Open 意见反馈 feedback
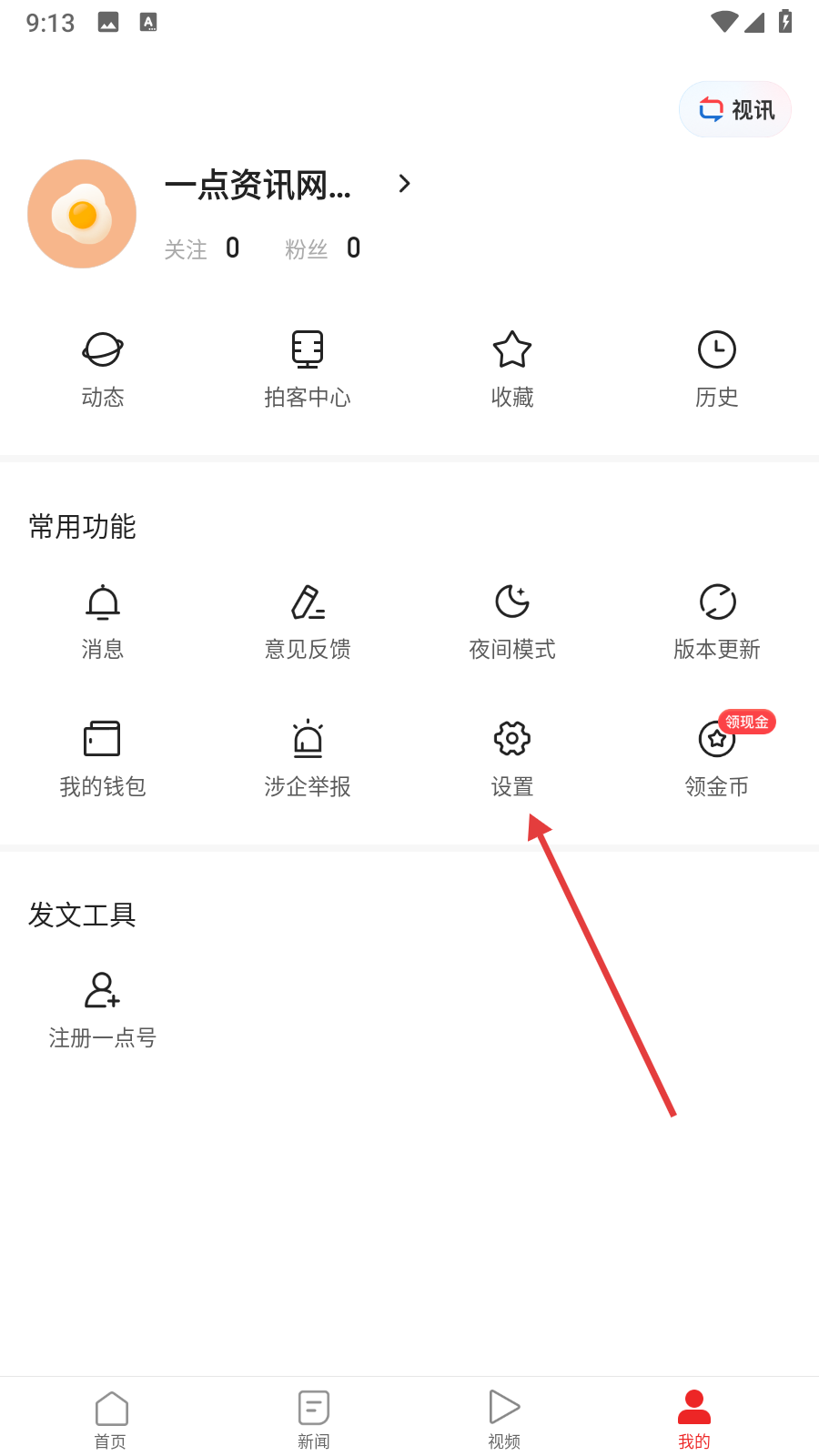This screenshot has height=1456, width=819. point(308,622)
